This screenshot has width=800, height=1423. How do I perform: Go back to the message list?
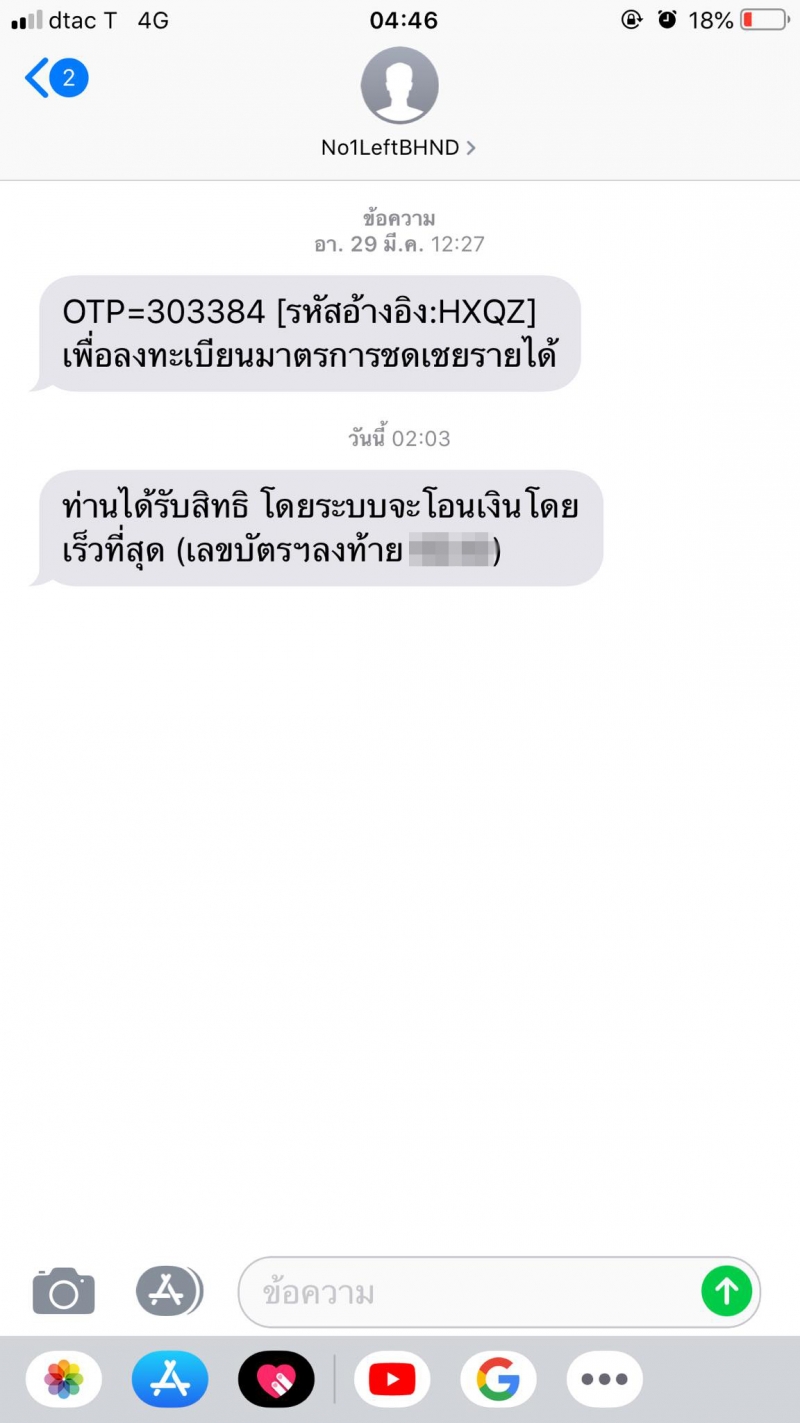point(56,78)
